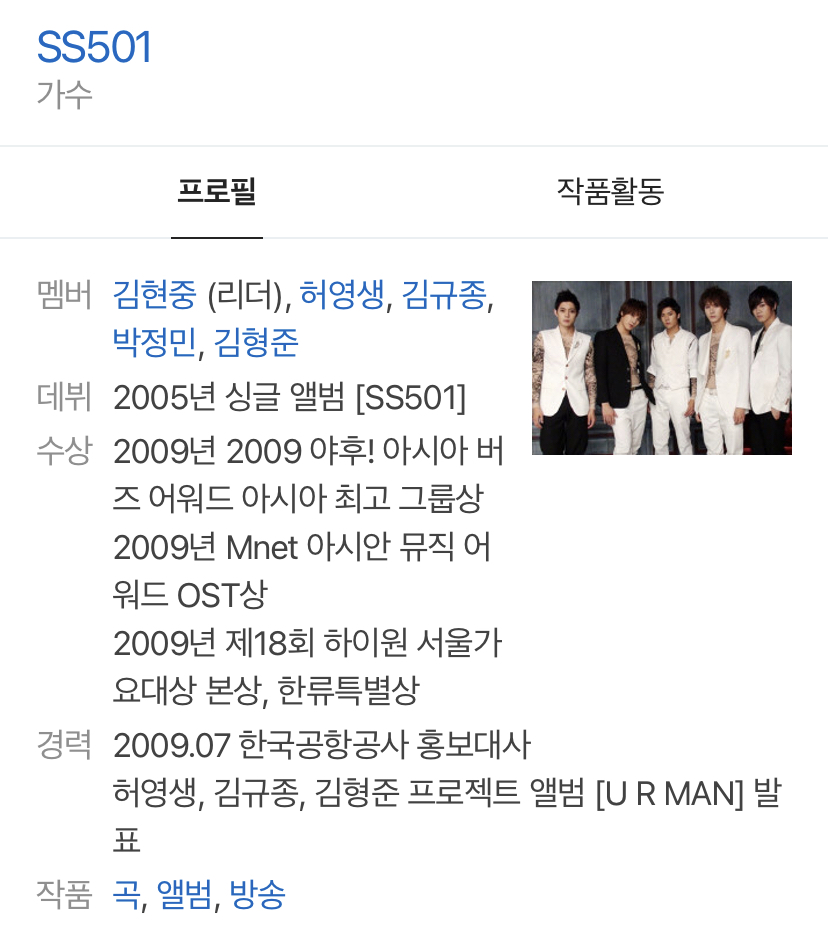
Task: Switch to the 작품활동 tab
Action: click(x=610, y=191)
